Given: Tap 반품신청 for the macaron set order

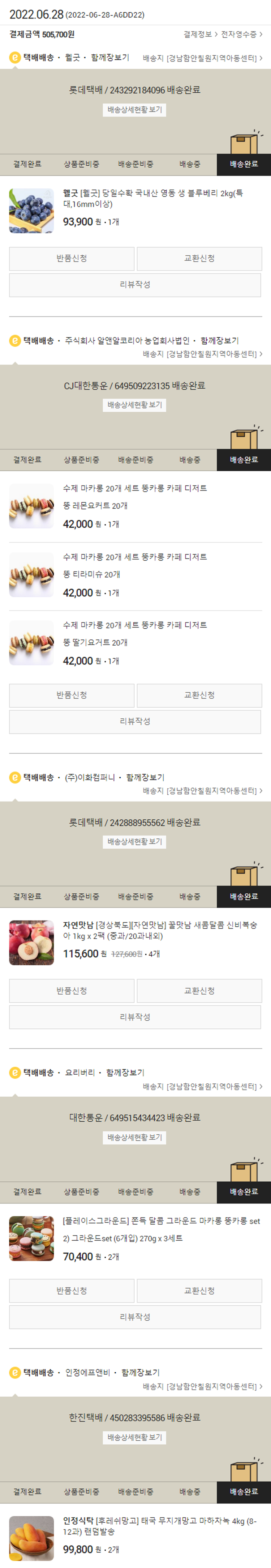Looking at the screenshot, I should [72, 695].
